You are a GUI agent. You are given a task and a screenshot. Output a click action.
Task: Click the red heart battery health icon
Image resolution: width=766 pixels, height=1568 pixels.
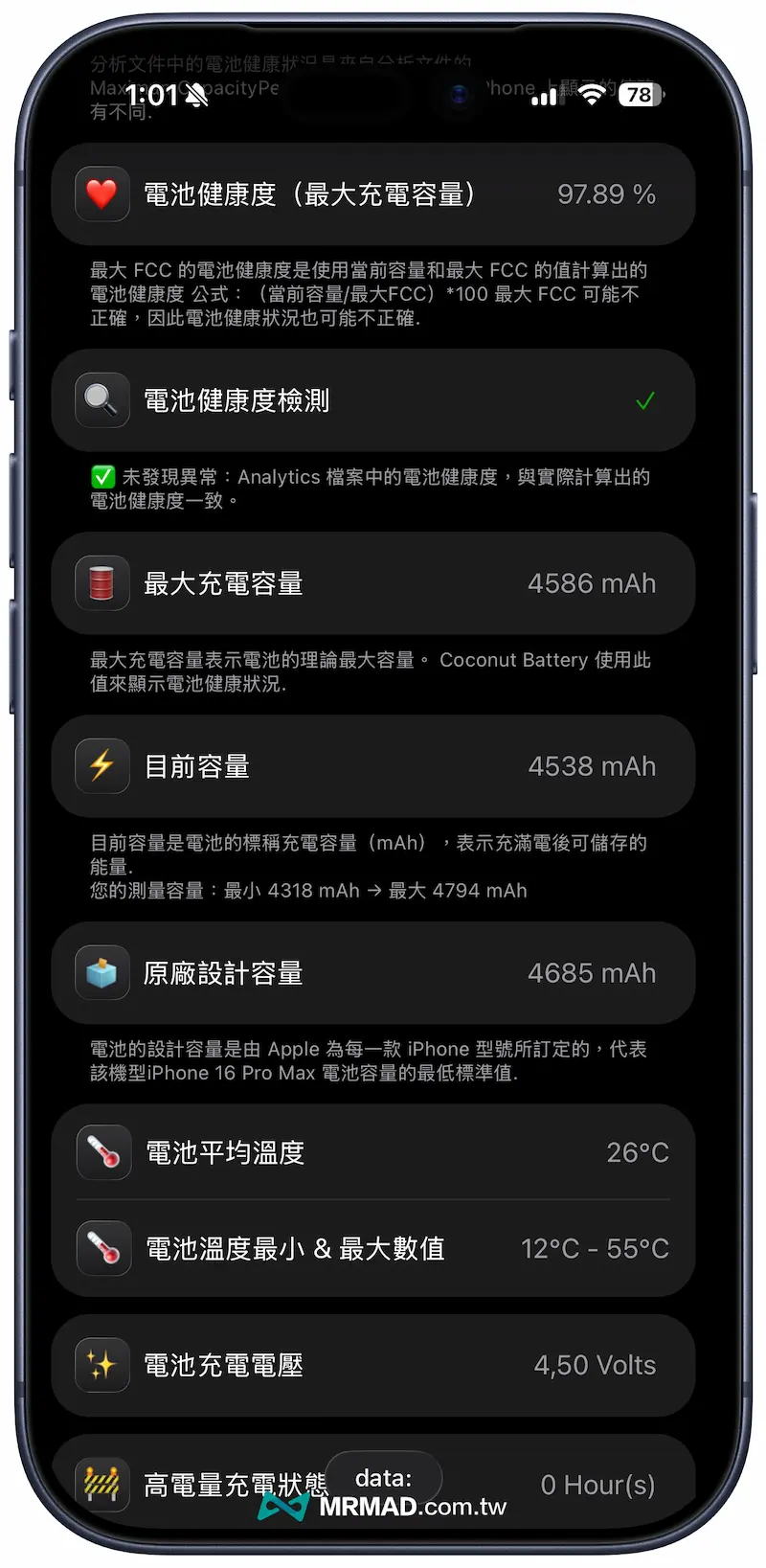coord(101,193)
